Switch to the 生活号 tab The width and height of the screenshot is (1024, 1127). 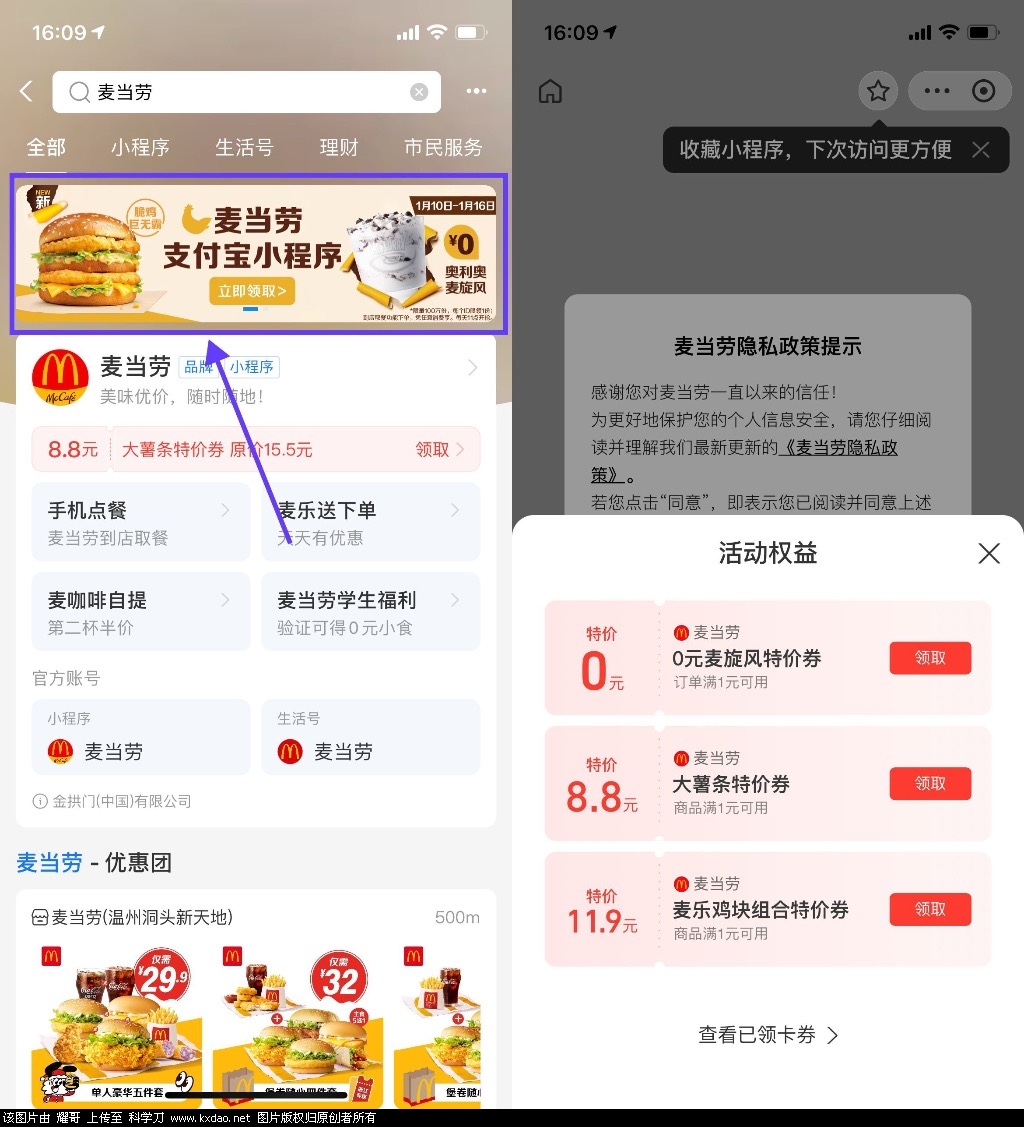click(x=244, y=148)
